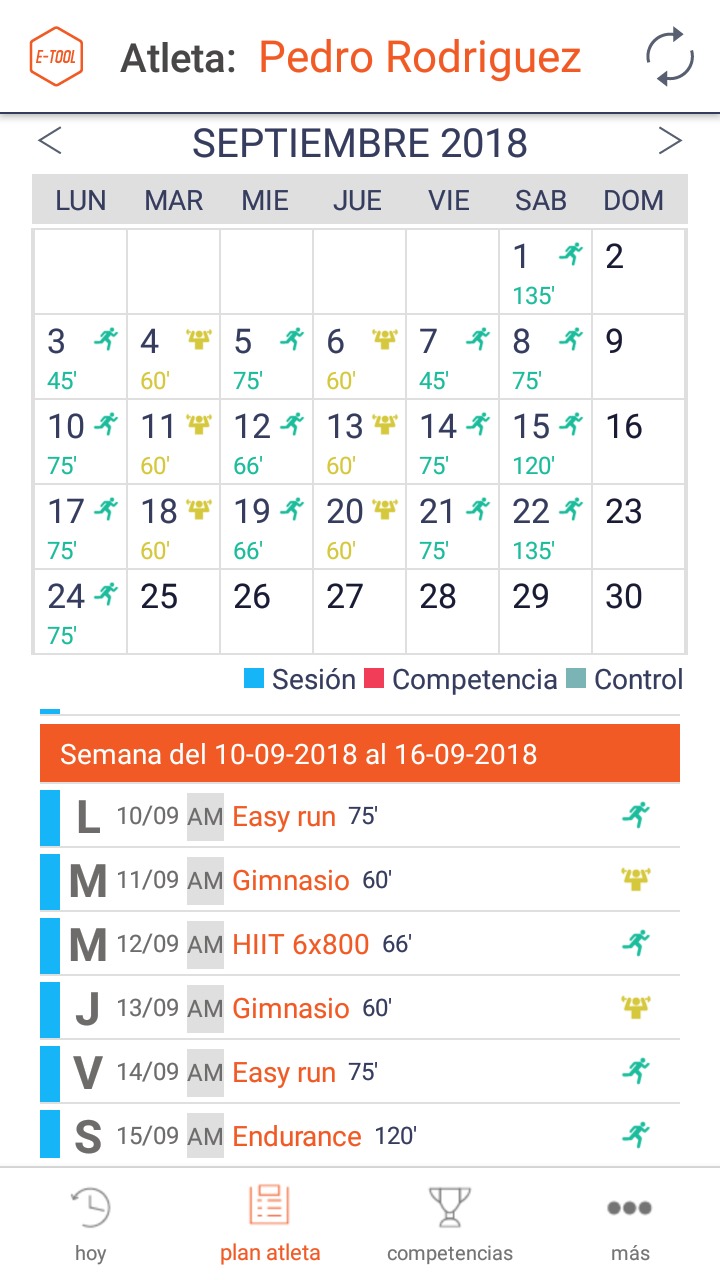Open the Endurance session on 15/09
The width and height of the screenshot is (720, 1280).
pyautogui.click(x=360, y=1136)
